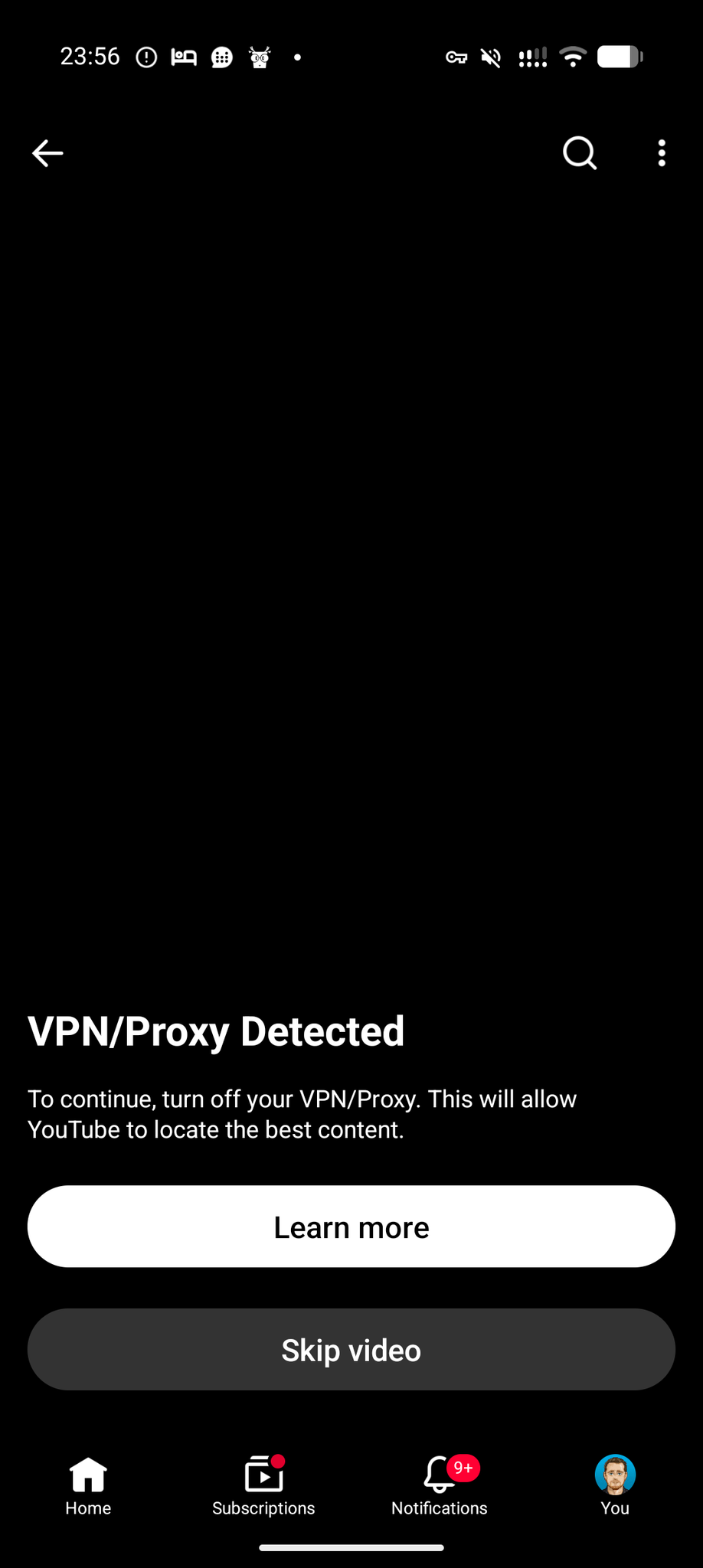Skip video with the gray button
This screenshot has height=1568, width=703.
pos(351,1349)
